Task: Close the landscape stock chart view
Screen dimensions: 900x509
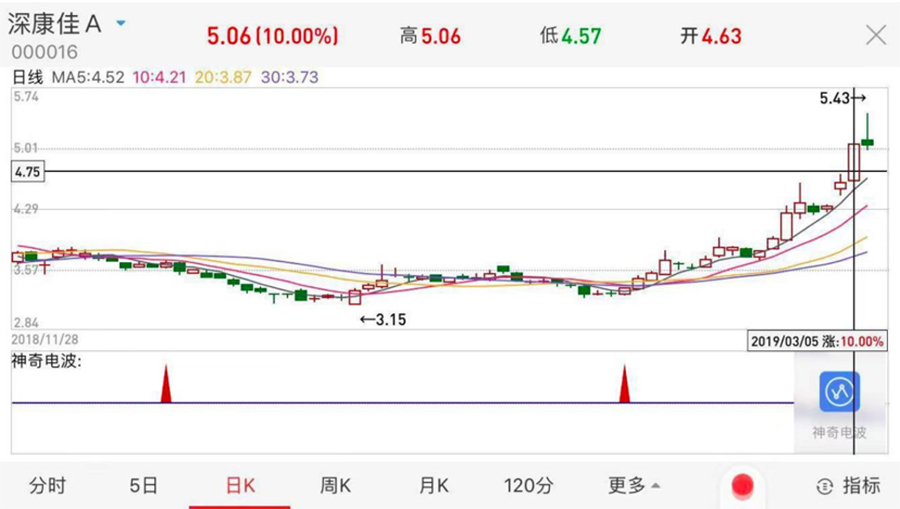Action: (875, 36)
